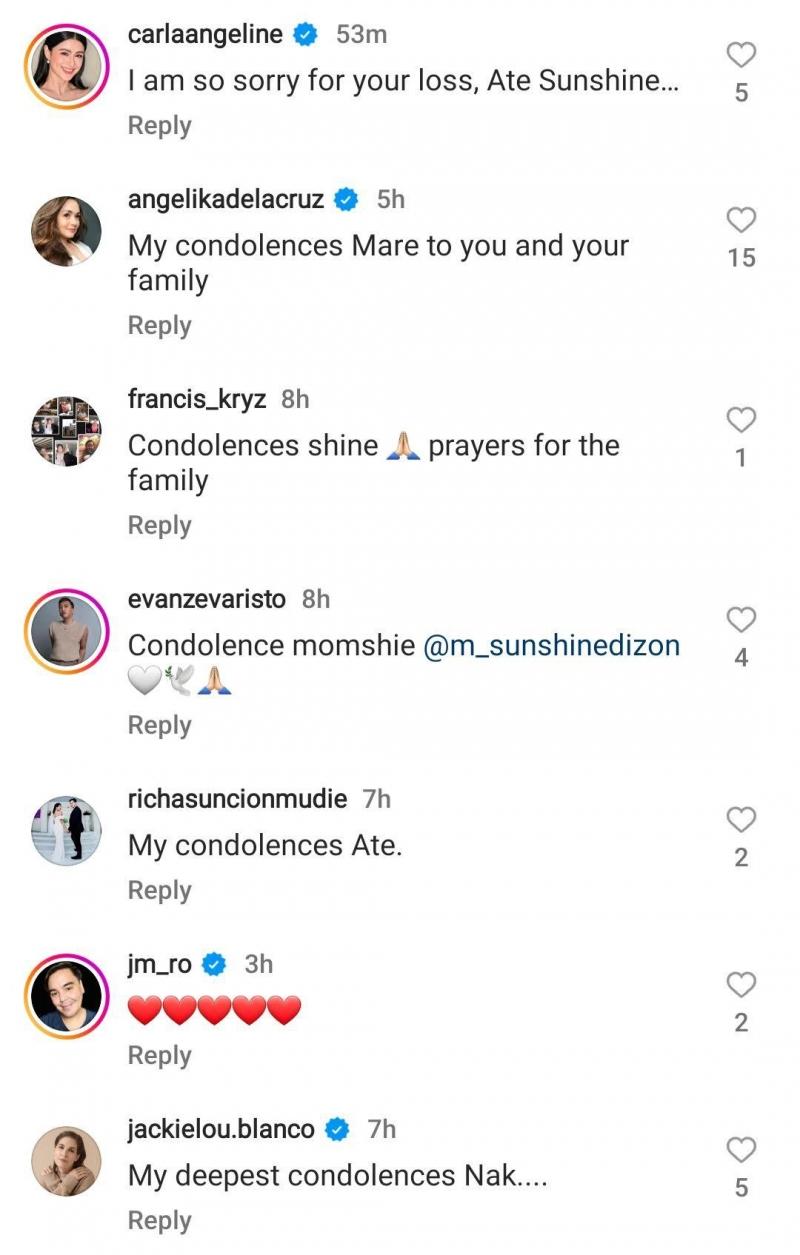Like richasuncionmudie's comment
The width and height of the screenshot is (800, 1255).
click(741, 821)
